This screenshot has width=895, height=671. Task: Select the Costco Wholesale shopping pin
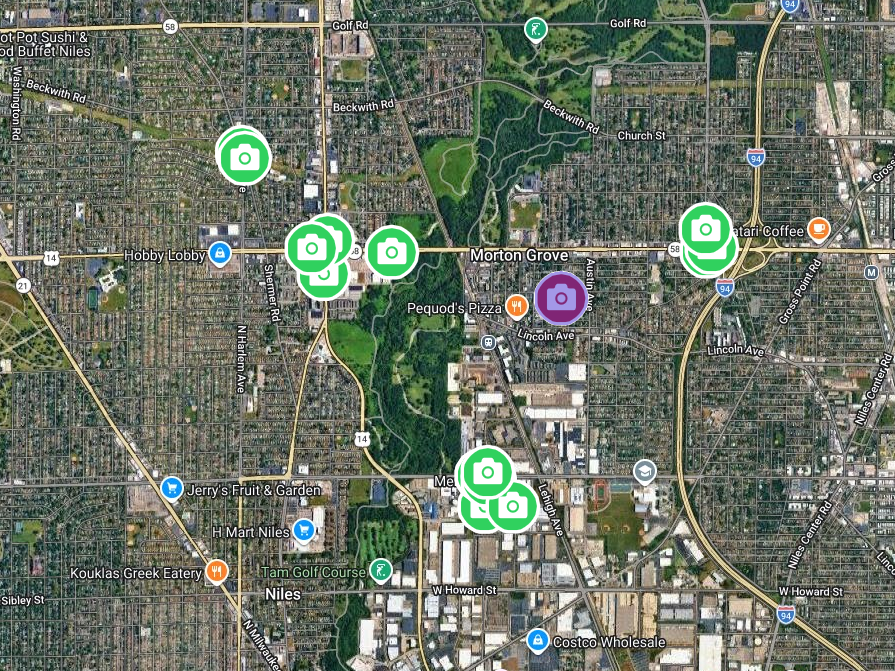538,641
